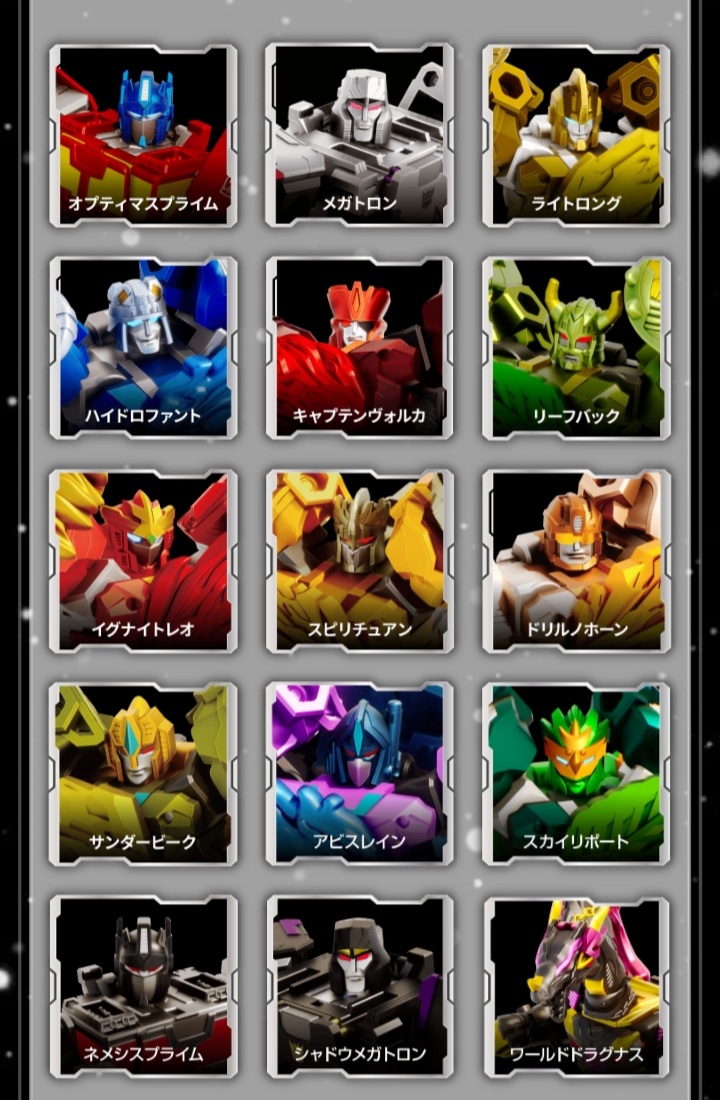
Task: Open the ネメシスプライム character card
Action: 144,986
